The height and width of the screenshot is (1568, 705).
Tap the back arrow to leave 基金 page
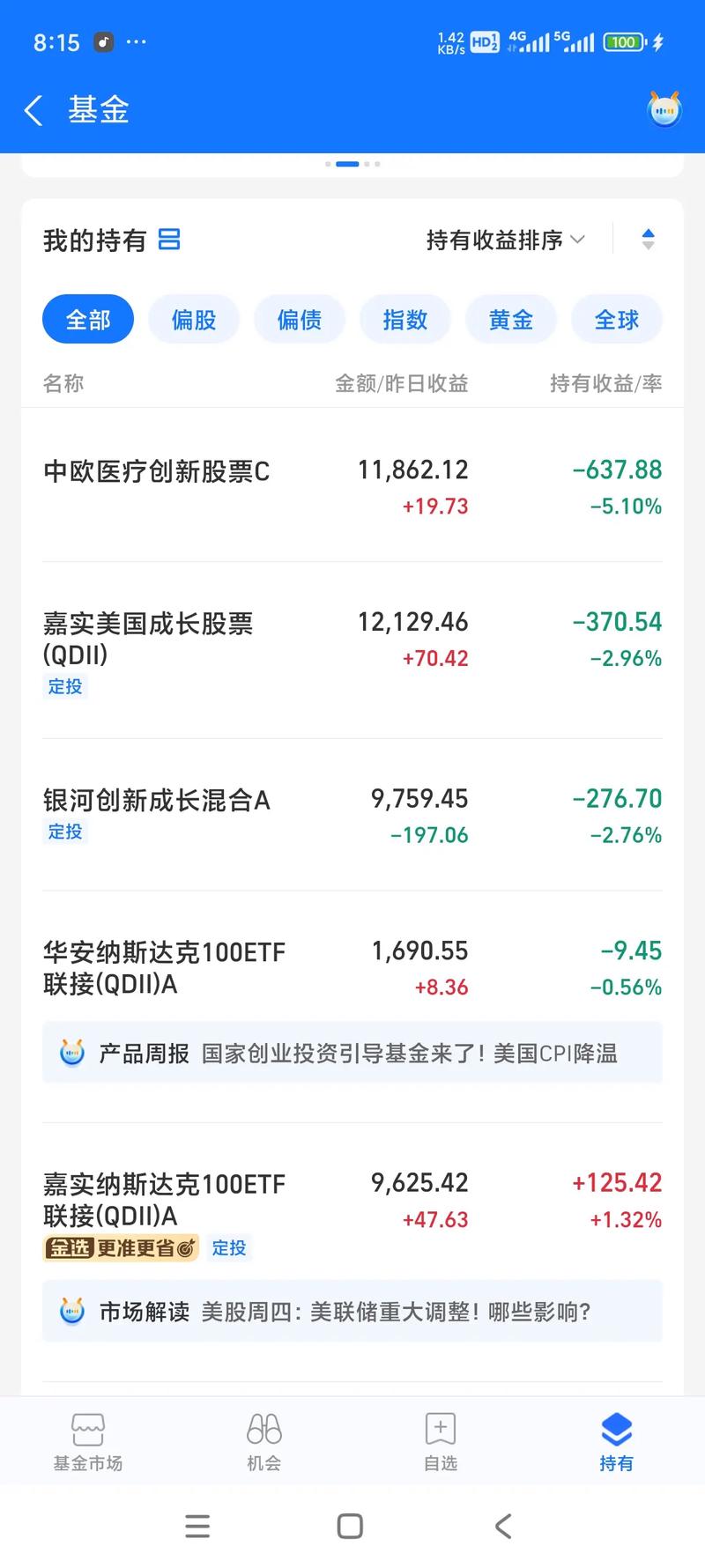(x=32, y=109)
